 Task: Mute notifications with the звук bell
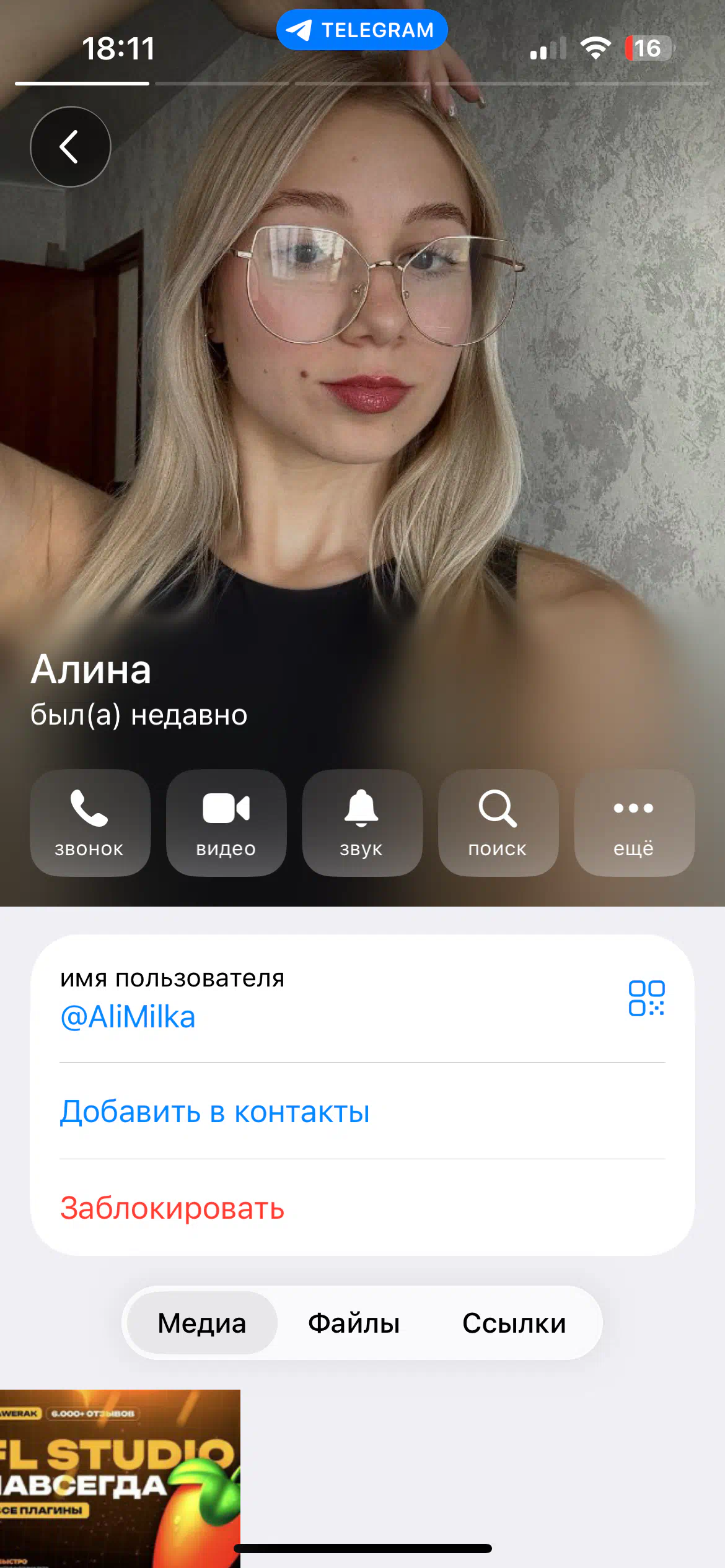tap(362, 822)
